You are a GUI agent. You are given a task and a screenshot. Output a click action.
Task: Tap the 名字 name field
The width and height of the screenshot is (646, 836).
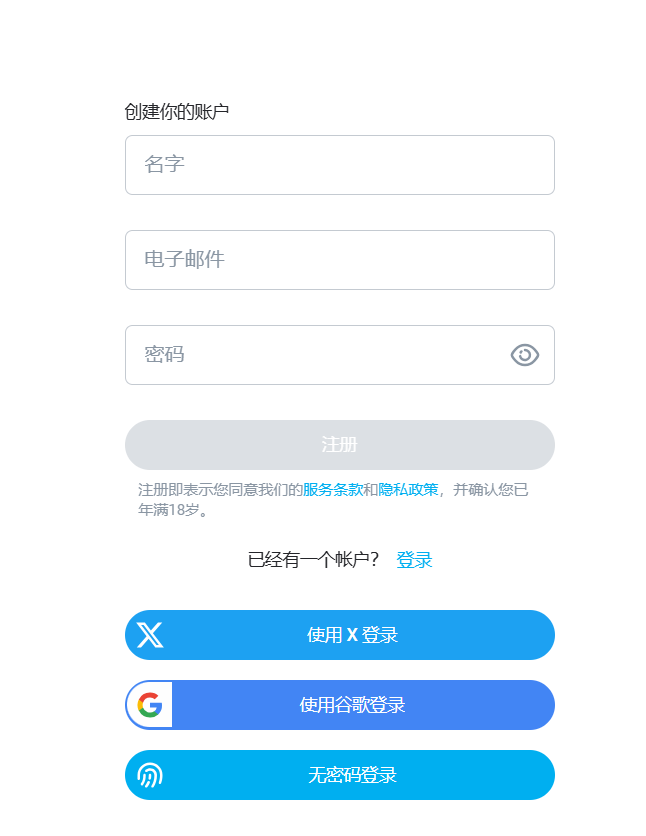[339, 165]
